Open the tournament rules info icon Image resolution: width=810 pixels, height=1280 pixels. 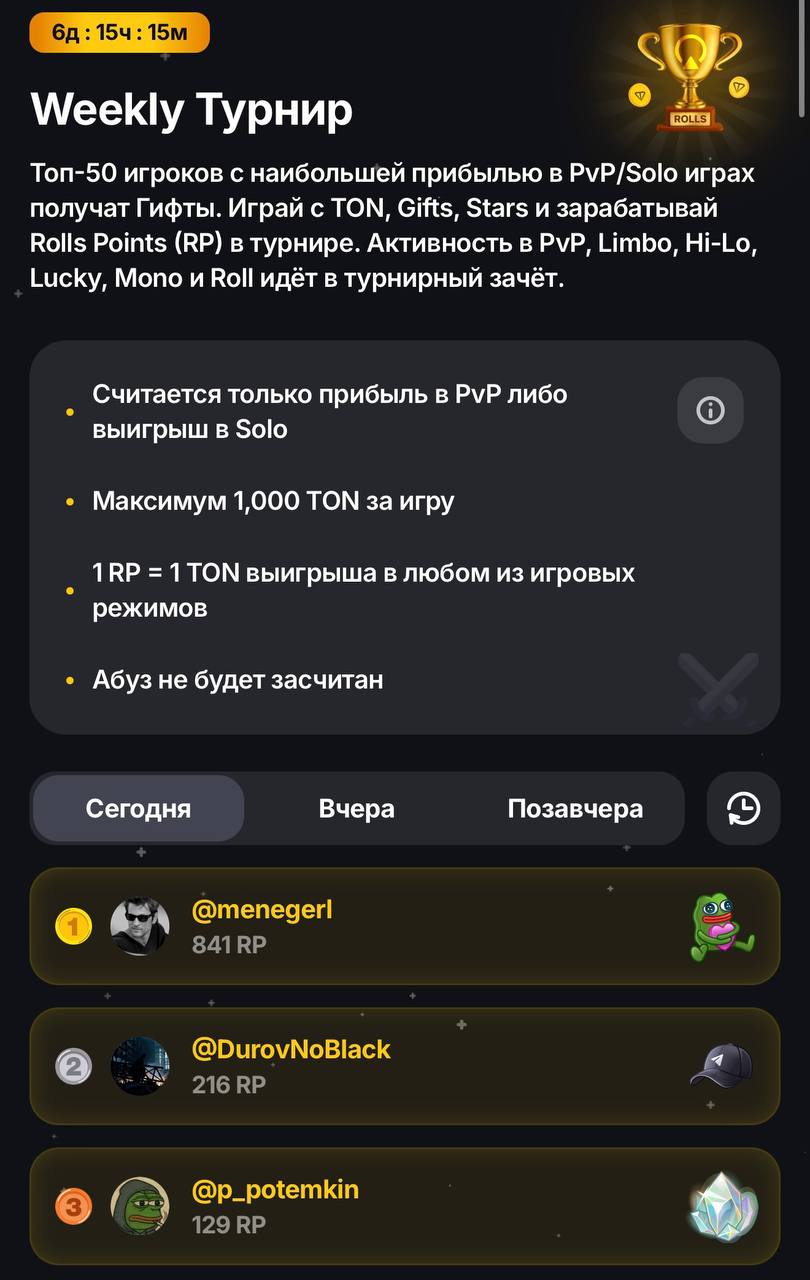[x=710, y=410]
